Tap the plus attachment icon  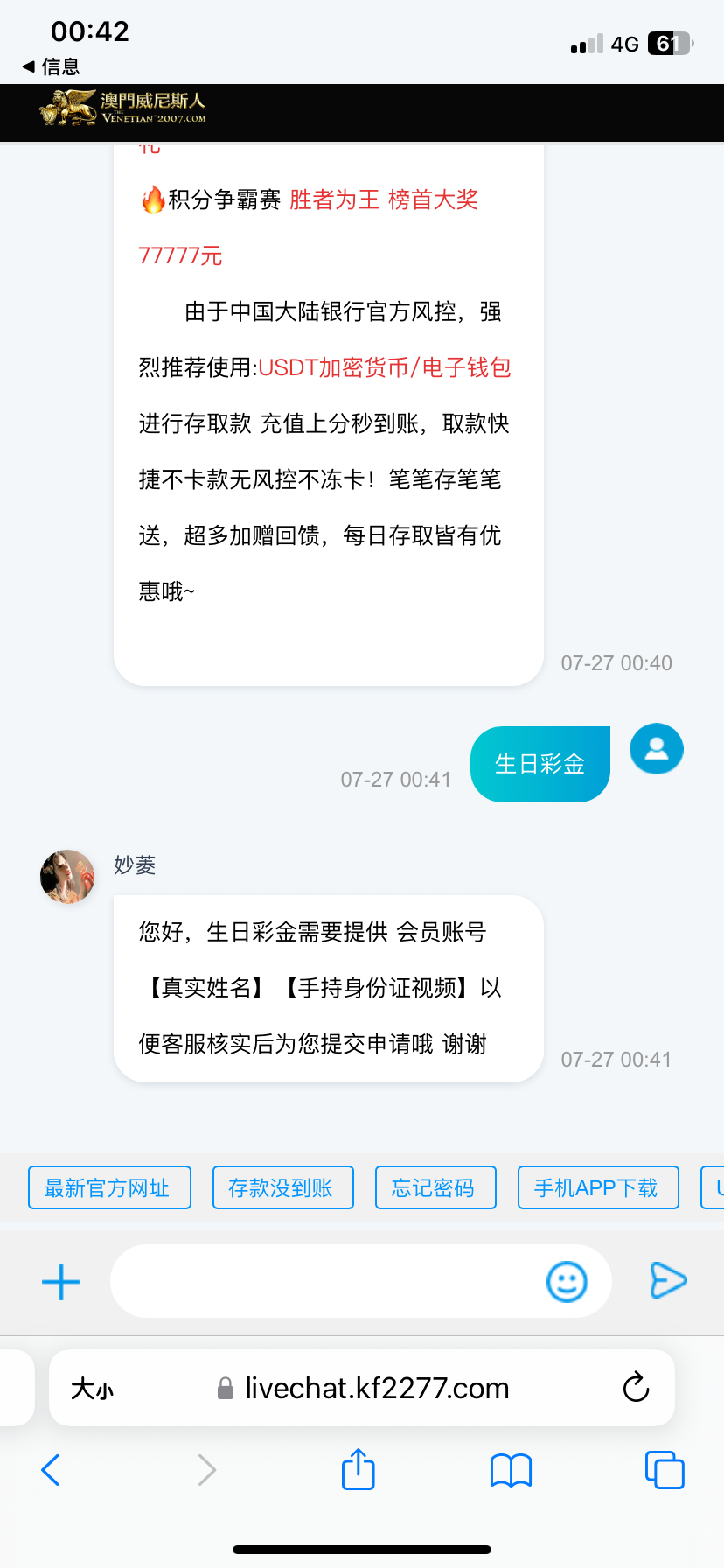(61, 1282)
